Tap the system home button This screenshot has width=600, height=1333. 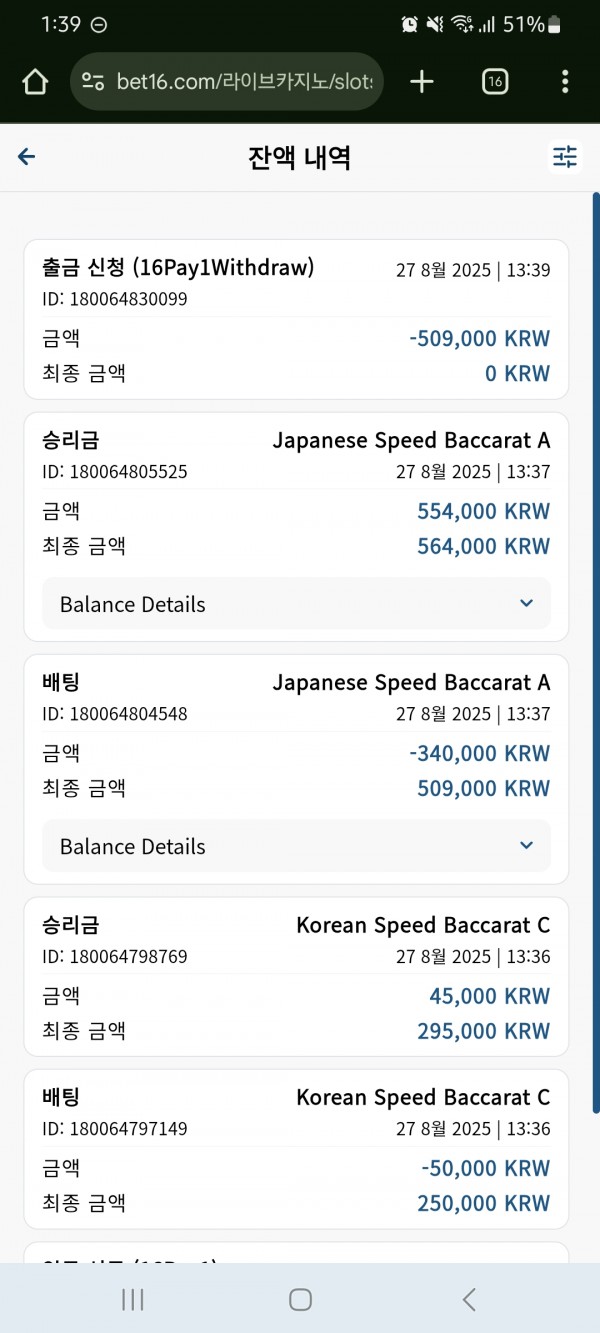[x=300, y=1299]
